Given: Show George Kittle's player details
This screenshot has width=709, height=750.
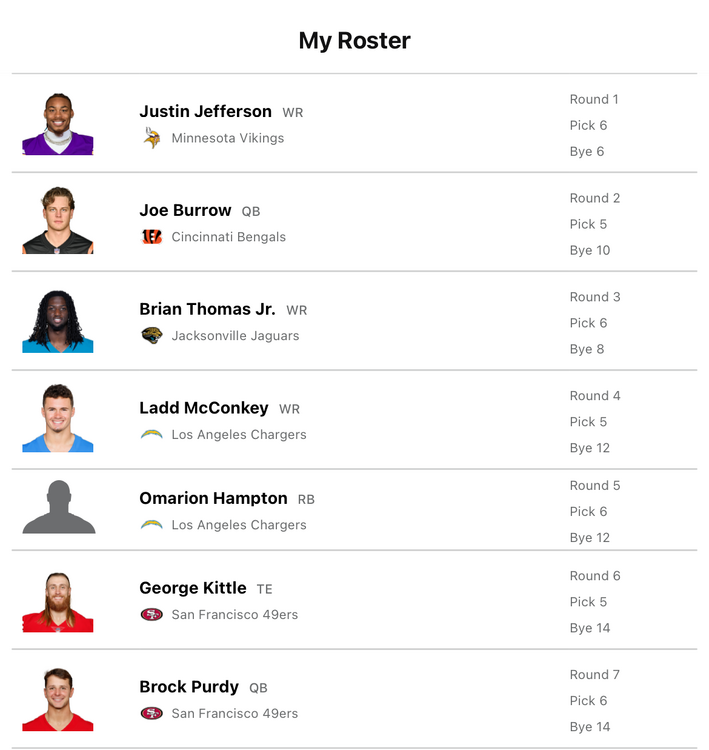Looking at the screenshot, I should 193,588.
